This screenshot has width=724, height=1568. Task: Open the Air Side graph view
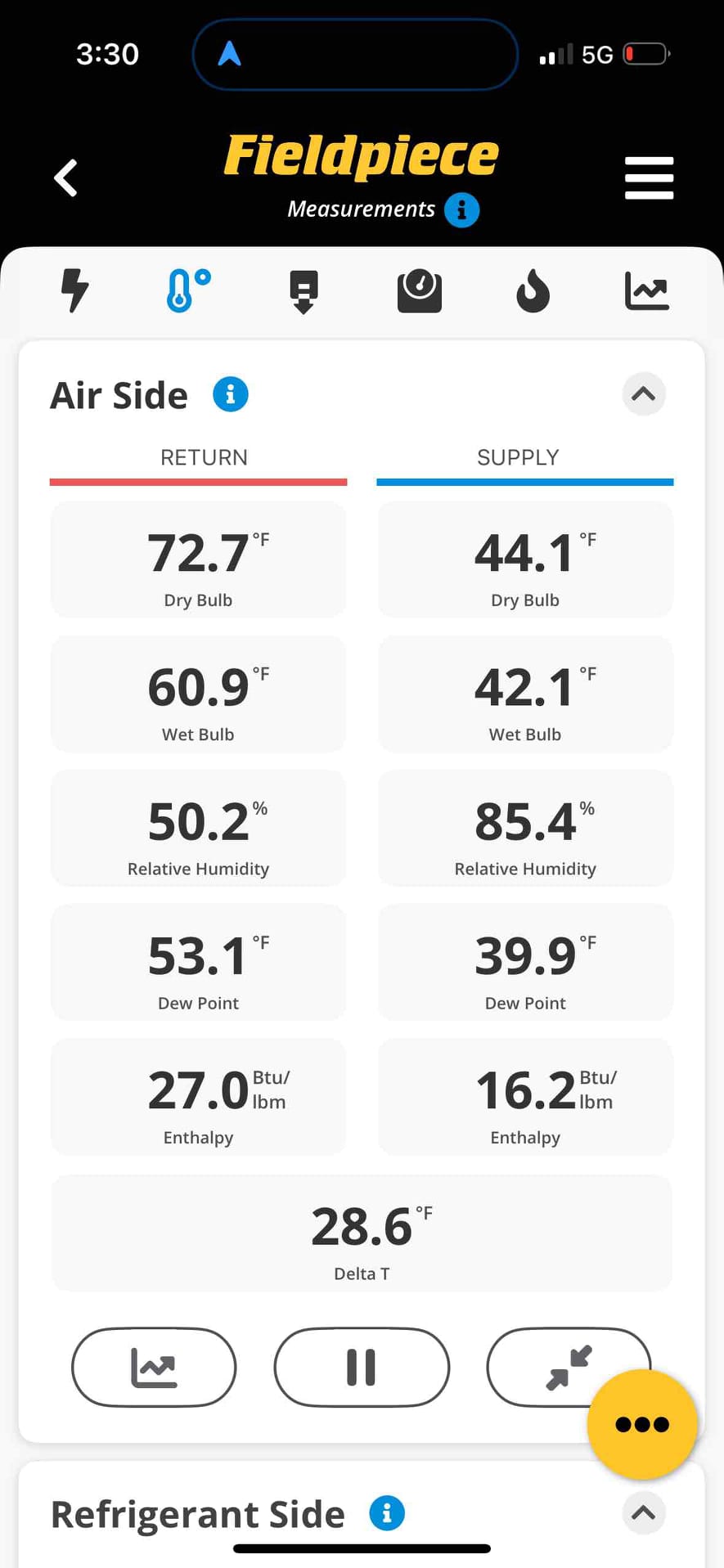[154, 1368]
